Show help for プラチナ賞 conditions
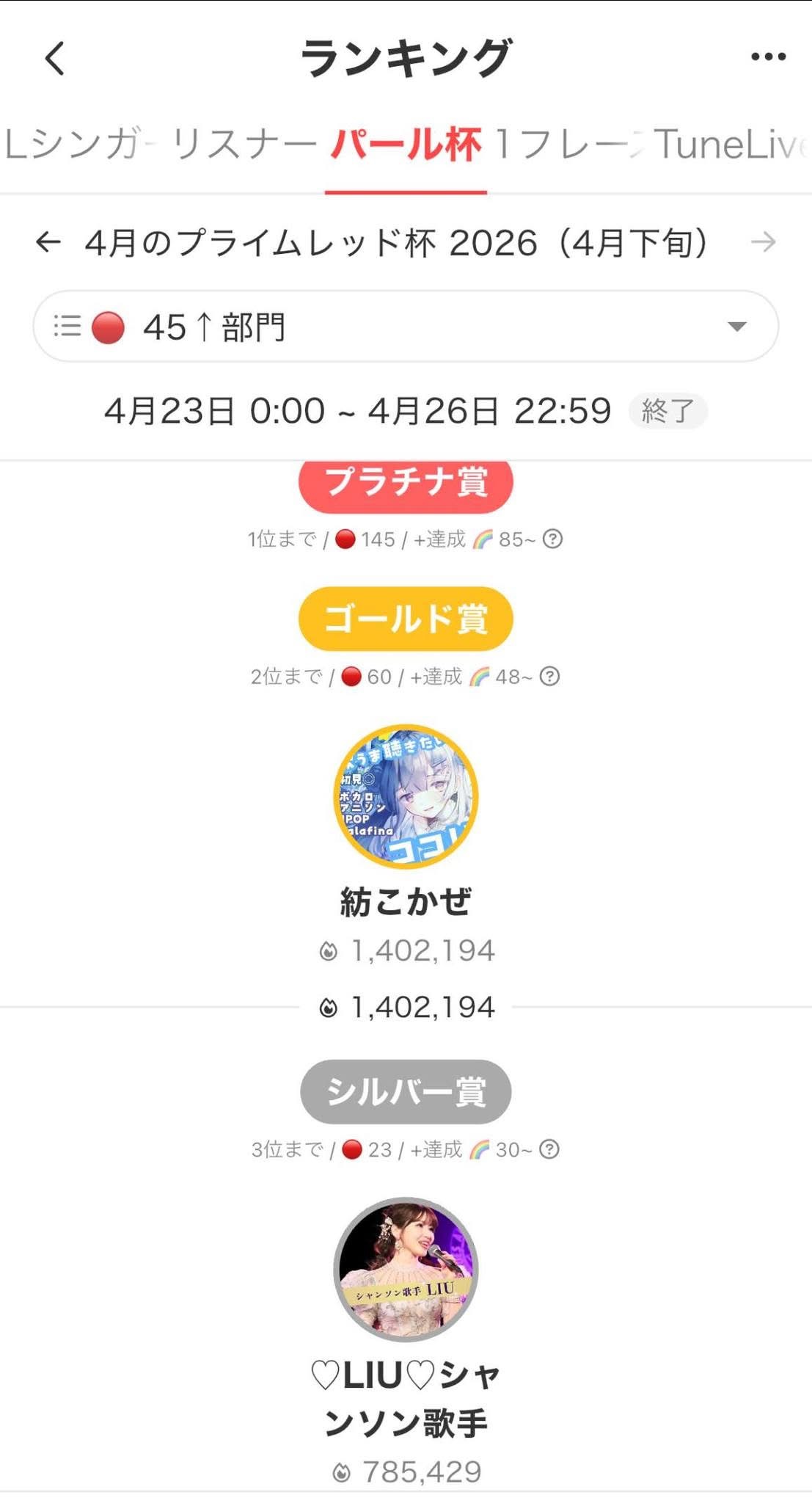The height and width of the screenshot is (1503, 812). click(x=552, y=539)
